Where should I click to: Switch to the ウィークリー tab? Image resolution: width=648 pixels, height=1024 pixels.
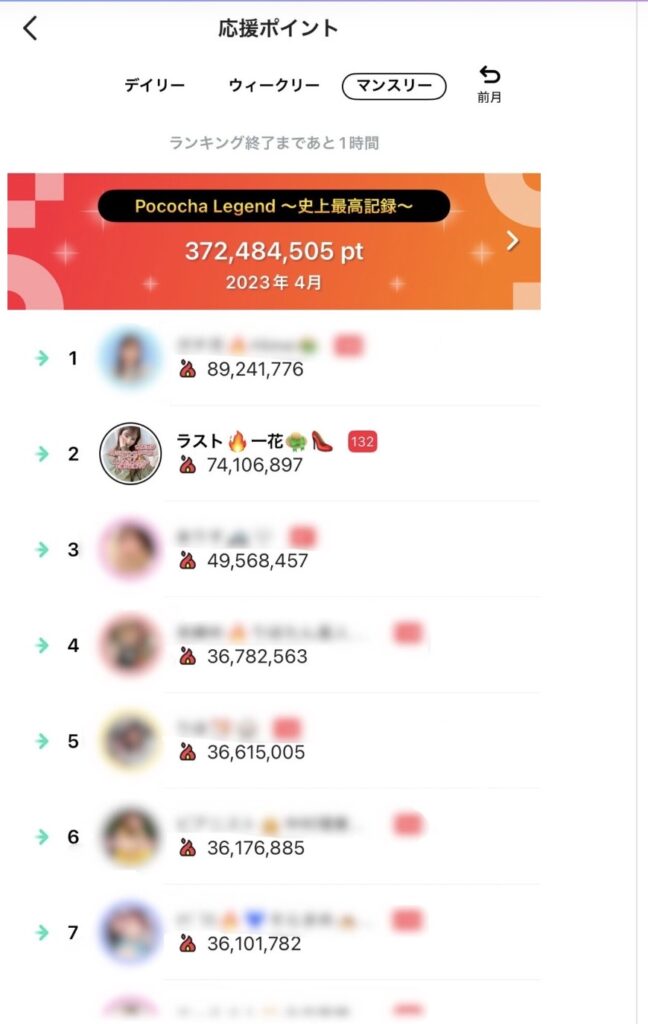pos(274,86)
